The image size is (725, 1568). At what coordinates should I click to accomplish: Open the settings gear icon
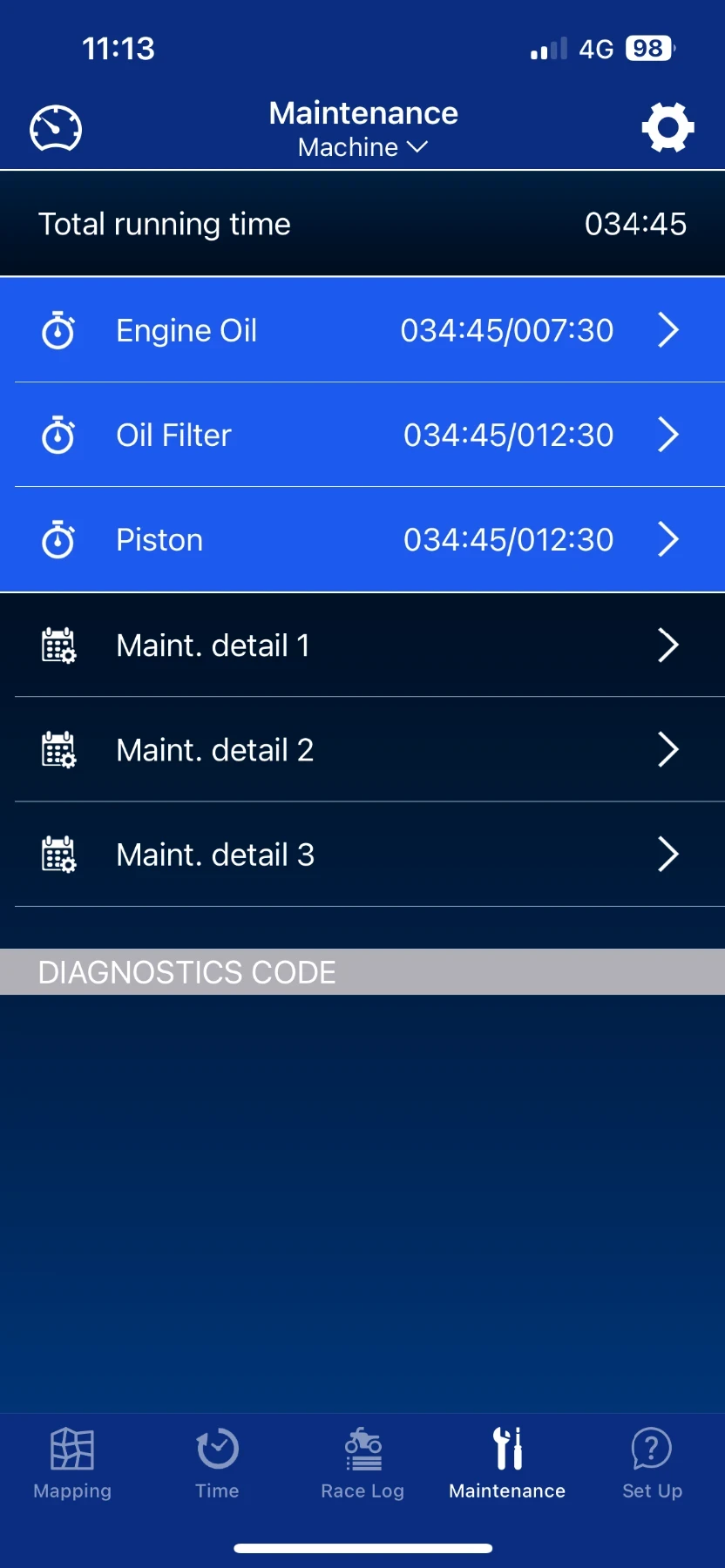tap(667, 128)
